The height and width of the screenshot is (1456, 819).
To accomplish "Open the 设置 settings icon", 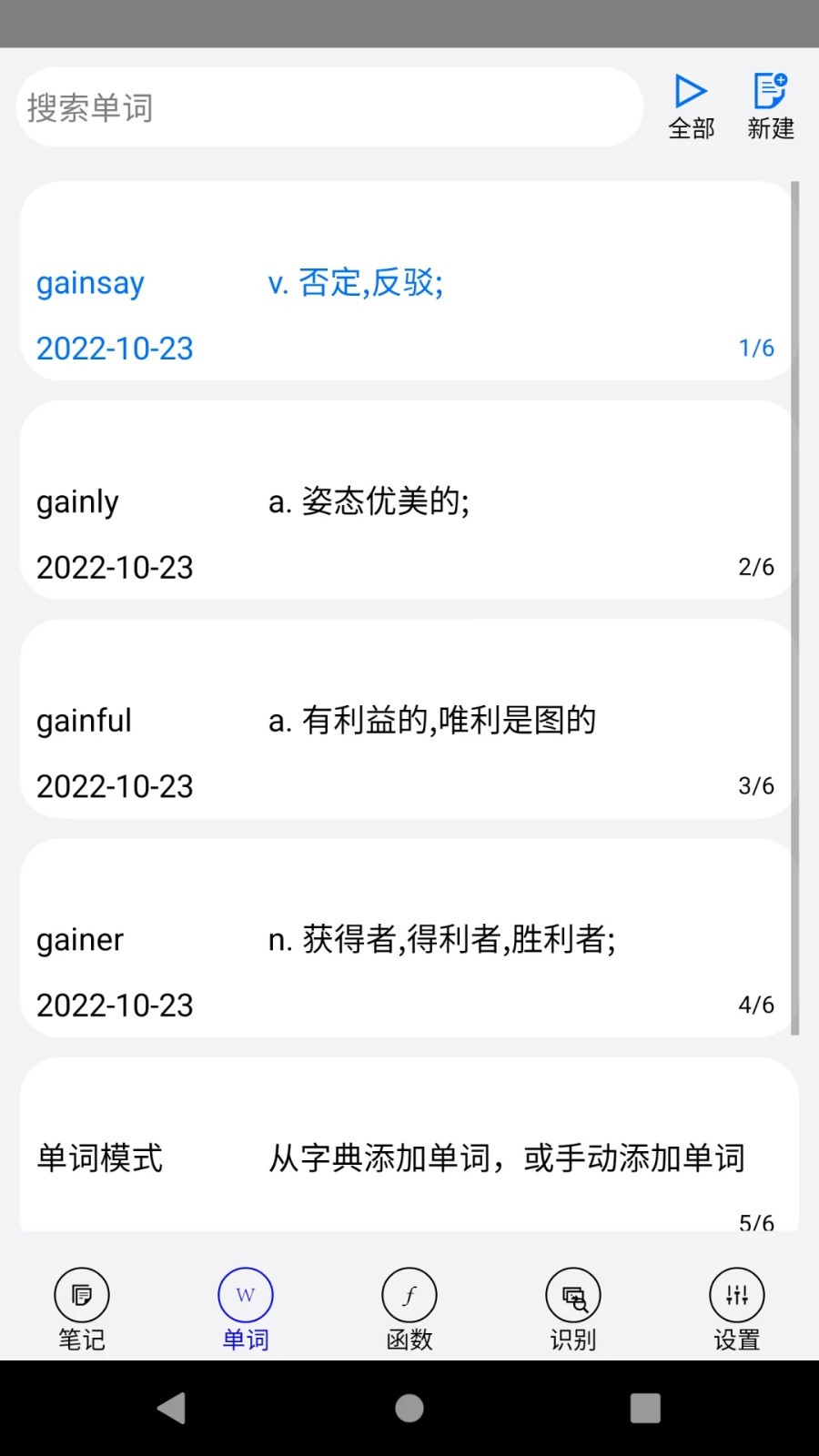I will (x=736, y=1308).
